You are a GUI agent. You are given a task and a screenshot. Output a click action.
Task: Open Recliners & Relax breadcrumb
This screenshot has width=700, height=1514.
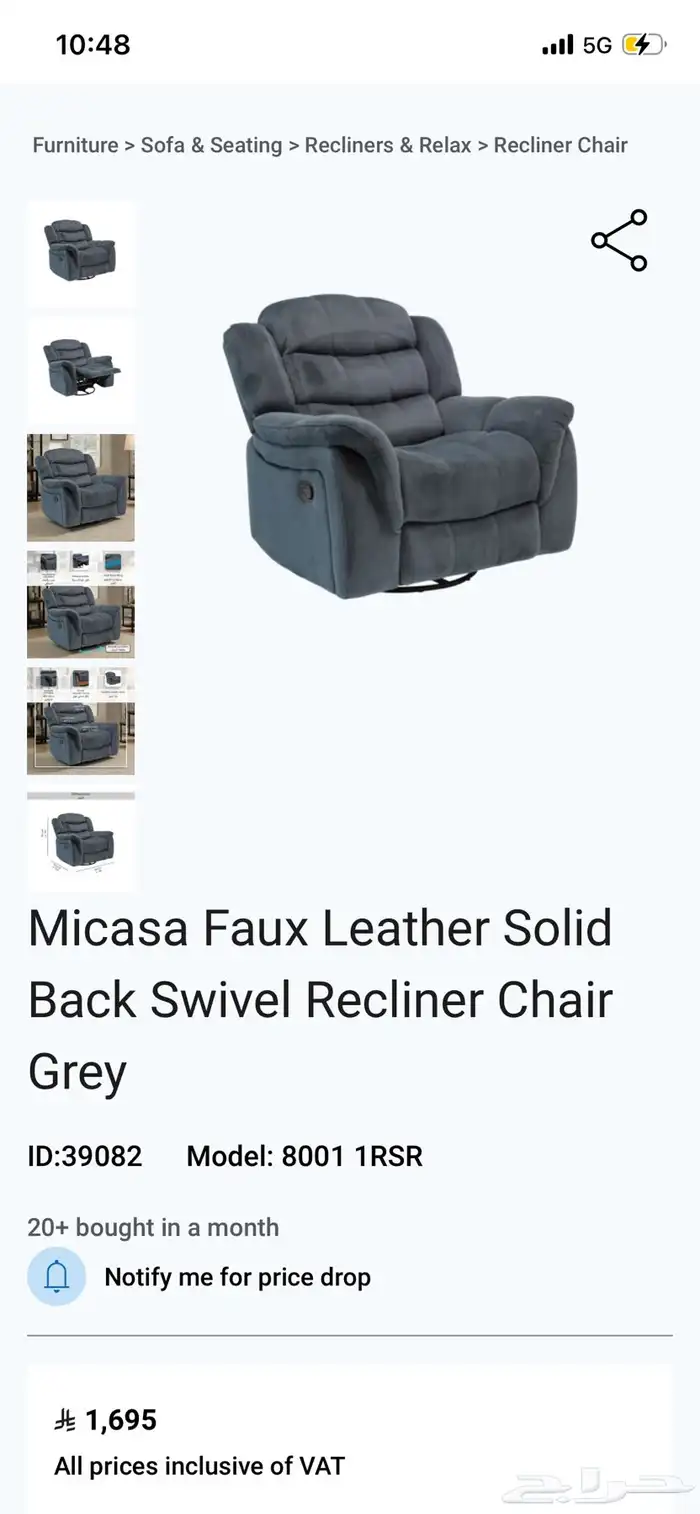pyautogui.click(x=388, y=145)
